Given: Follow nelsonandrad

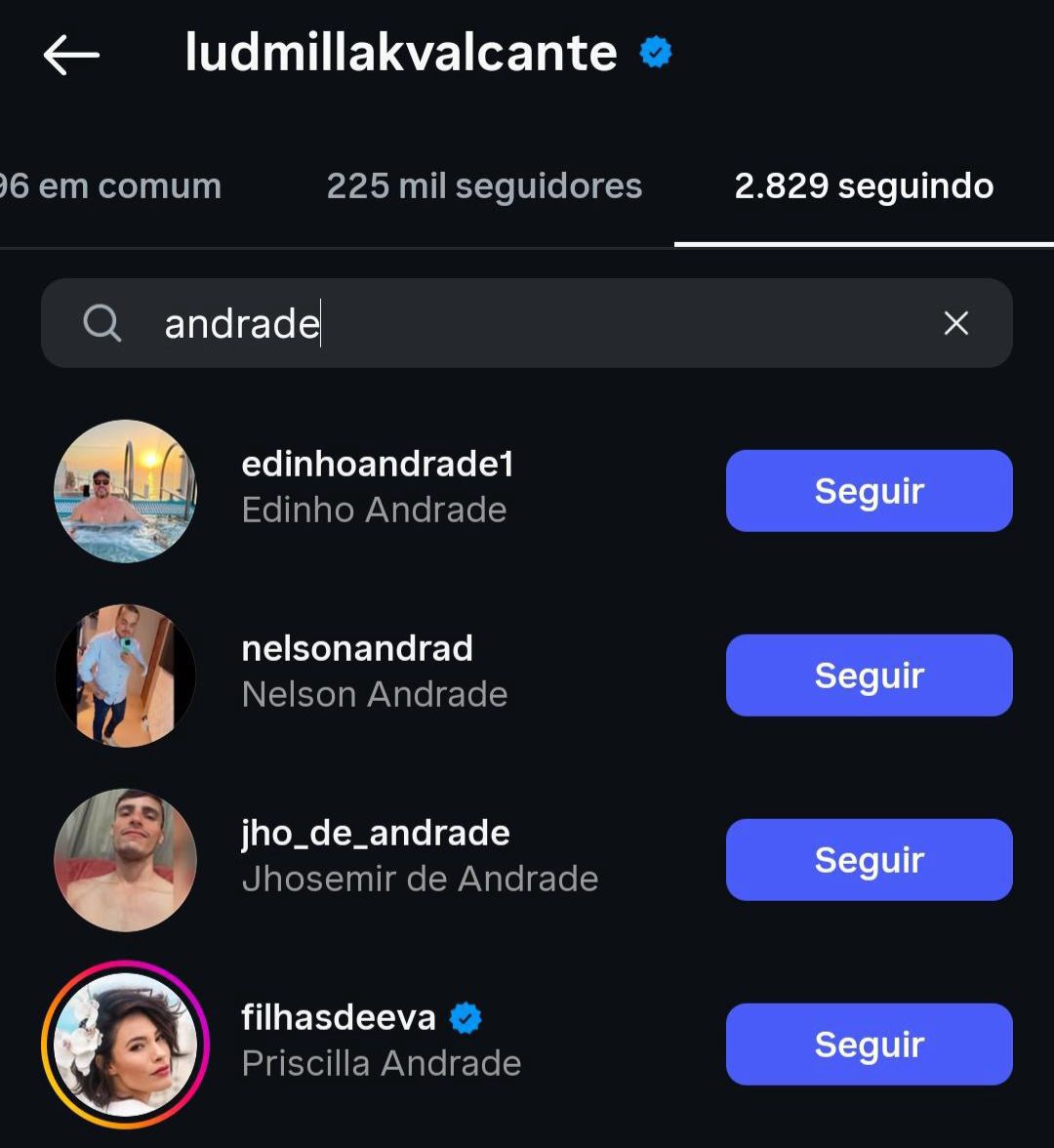Looking at the screenshot, I should 869,676.
